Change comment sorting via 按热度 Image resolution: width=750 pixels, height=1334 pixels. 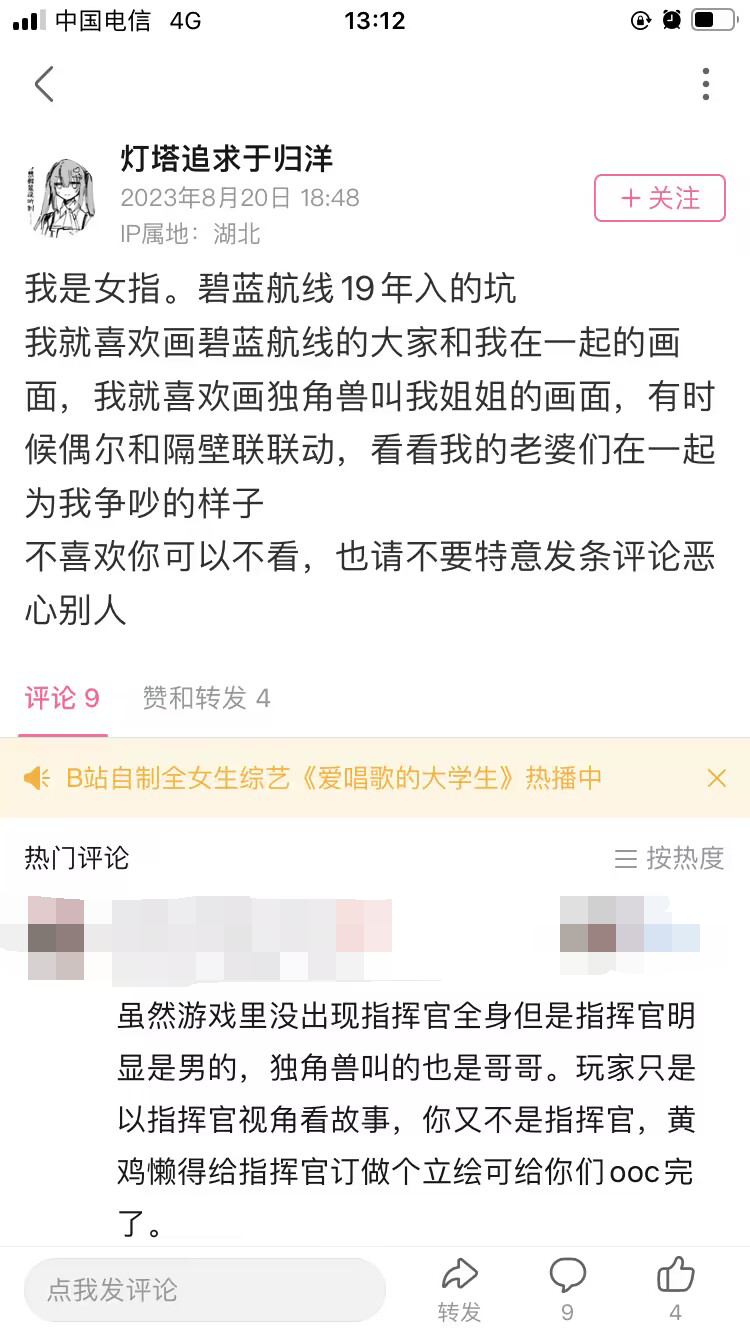pos(669,858)
